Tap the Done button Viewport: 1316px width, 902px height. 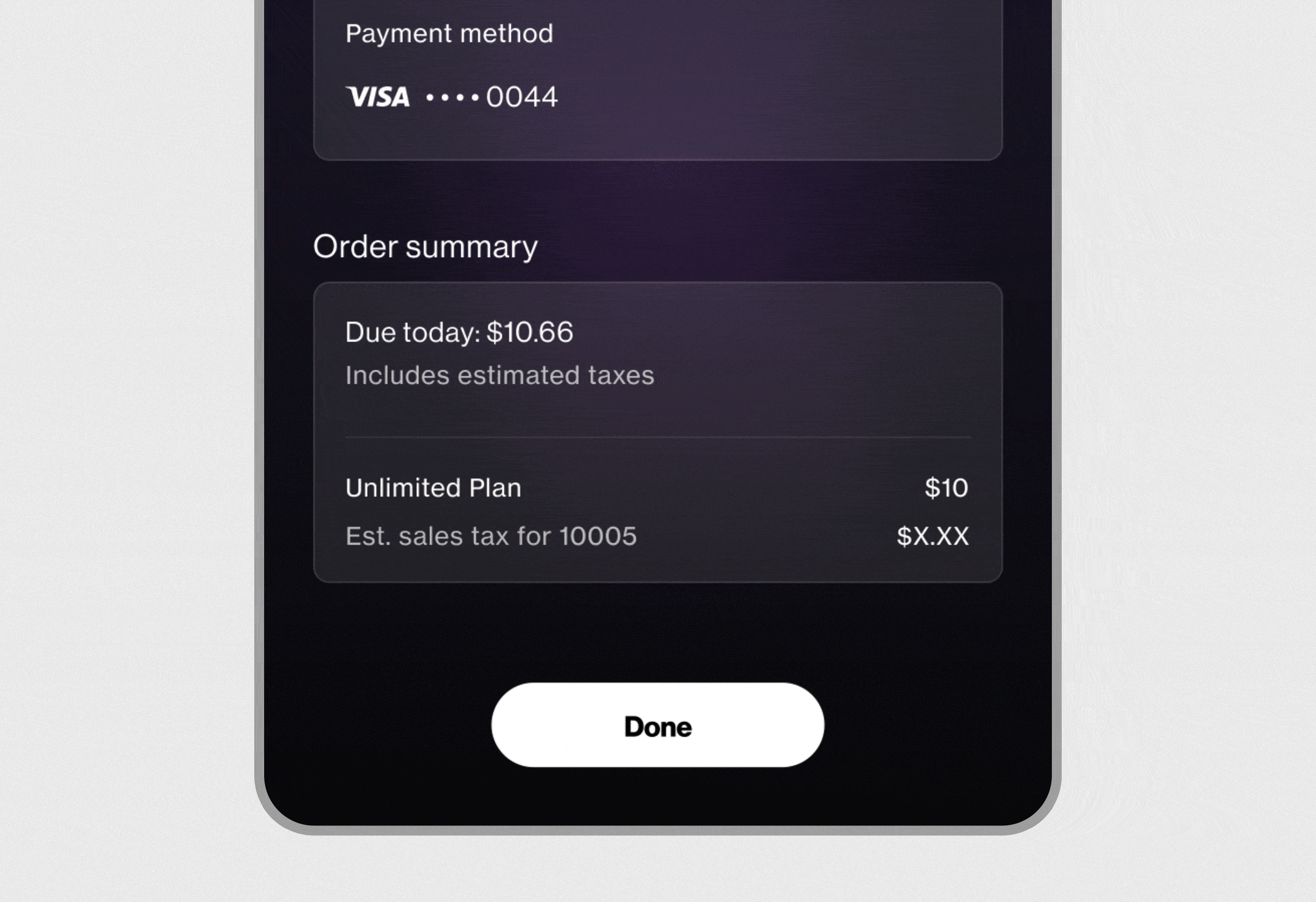point(658,725)
